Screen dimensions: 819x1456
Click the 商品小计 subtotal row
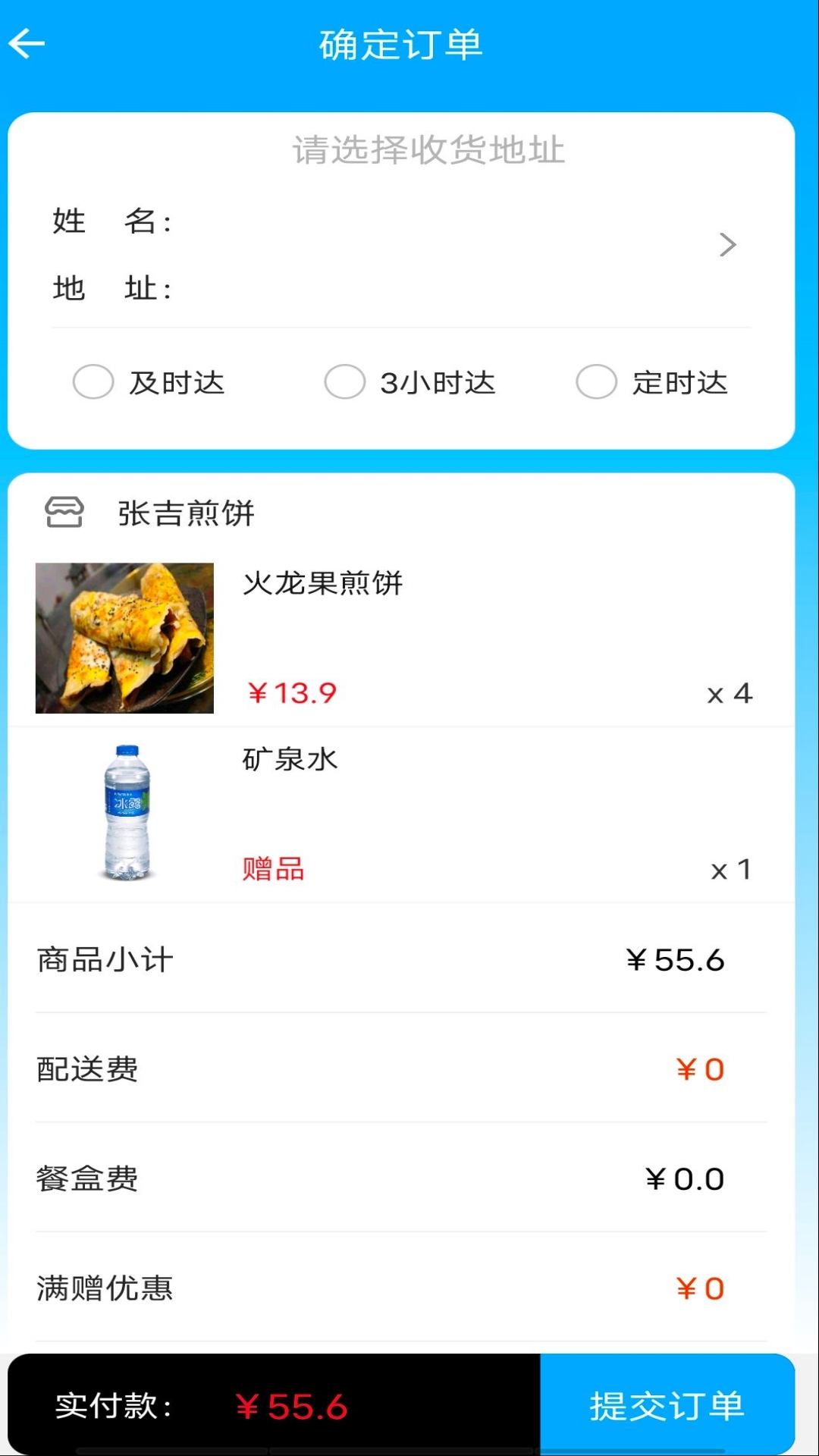tap(102, 959)
